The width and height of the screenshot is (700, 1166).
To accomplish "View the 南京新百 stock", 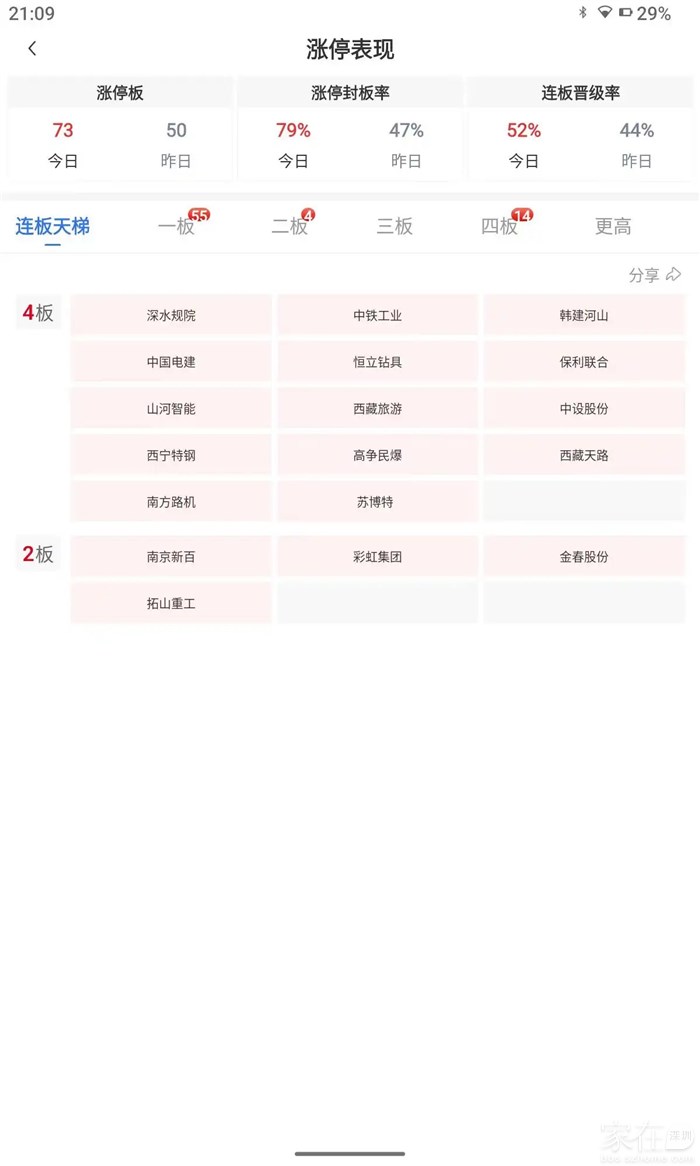I will coord(171,556).
